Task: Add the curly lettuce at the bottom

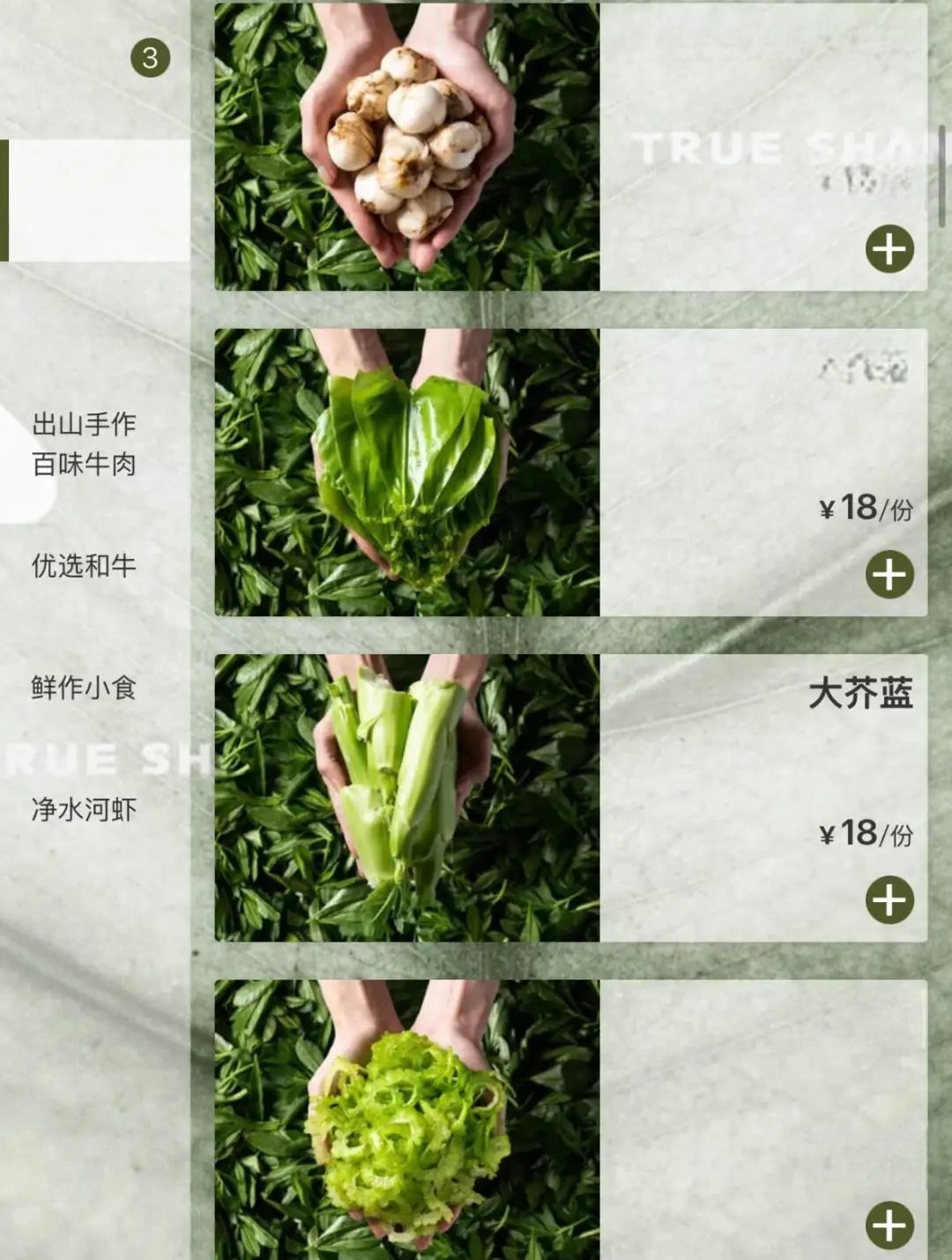Action: pos(889,1226)
